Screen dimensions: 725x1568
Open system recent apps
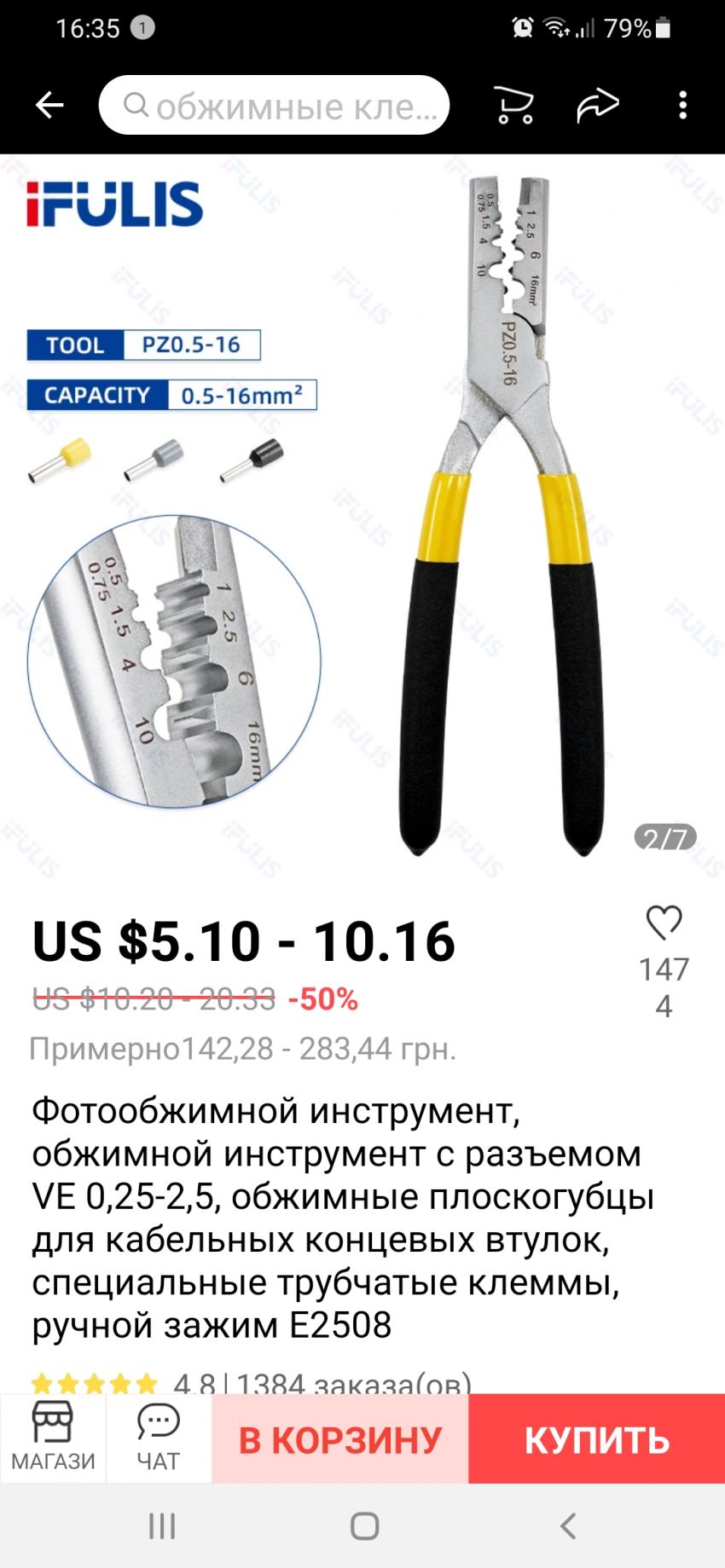162,1525
